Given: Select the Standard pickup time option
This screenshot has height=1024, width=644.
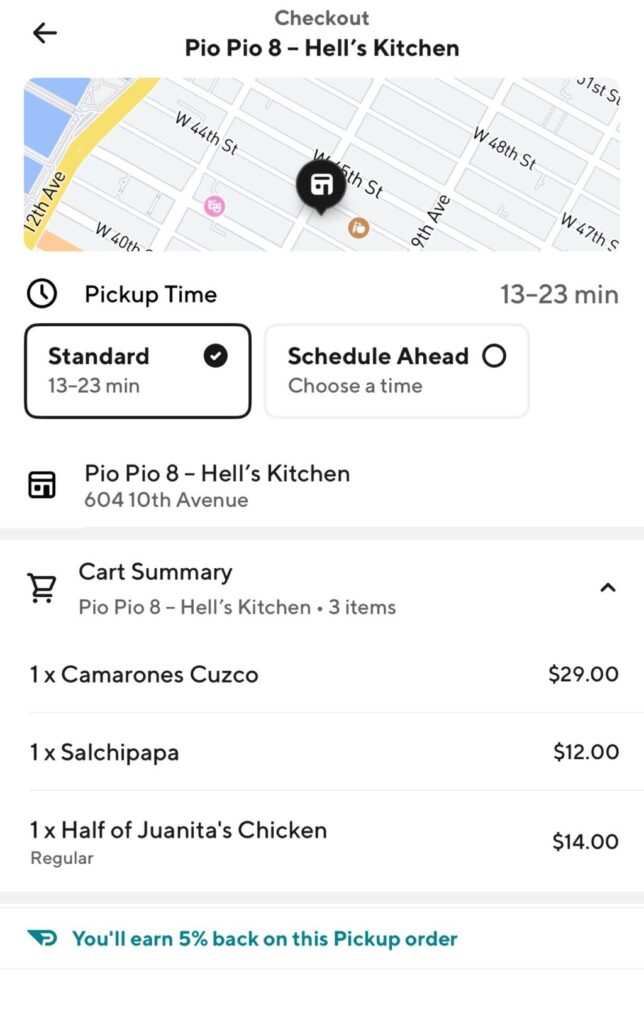Looking at the screenshot, I should click(137, 370).
